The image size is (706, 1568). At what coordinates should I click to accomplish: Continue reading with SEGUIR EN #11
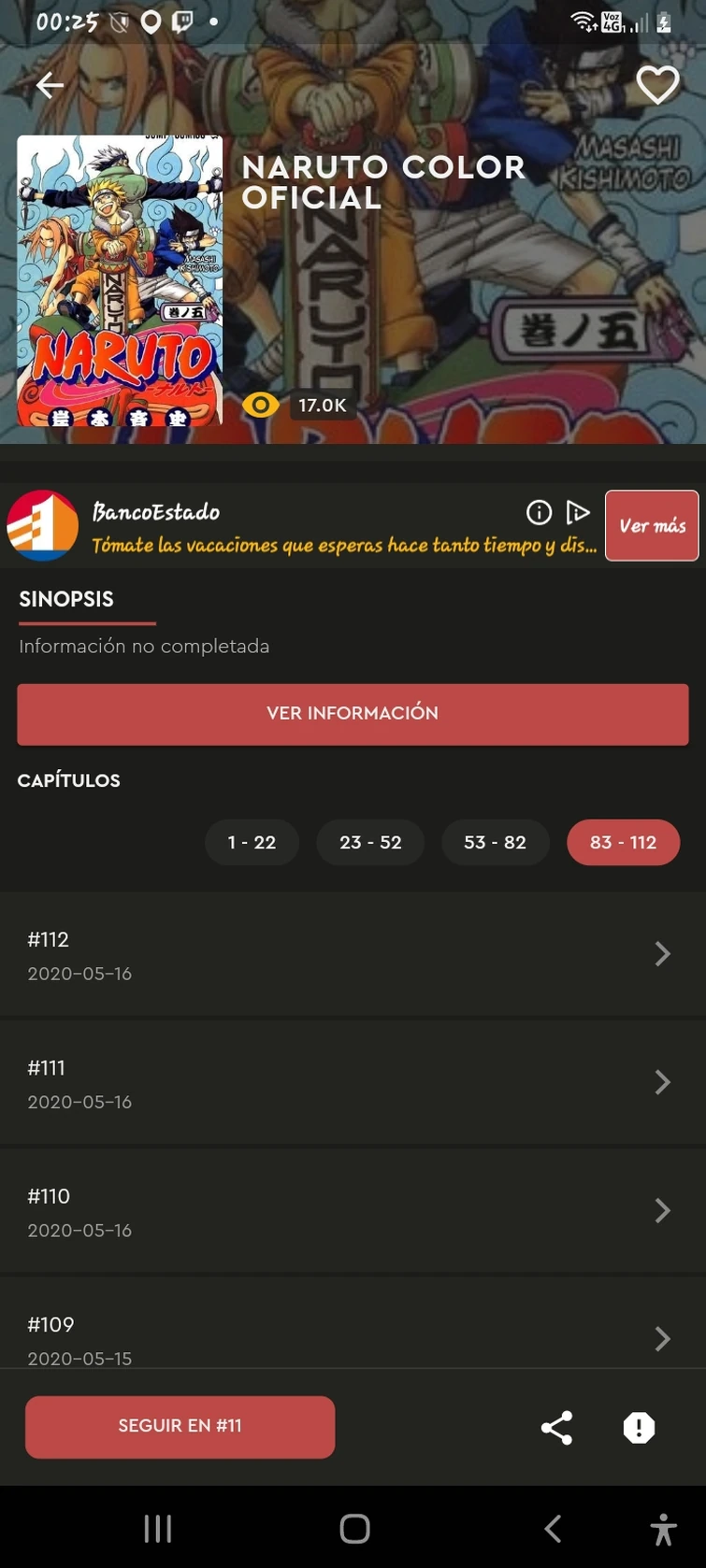[x=180, y=1427]
